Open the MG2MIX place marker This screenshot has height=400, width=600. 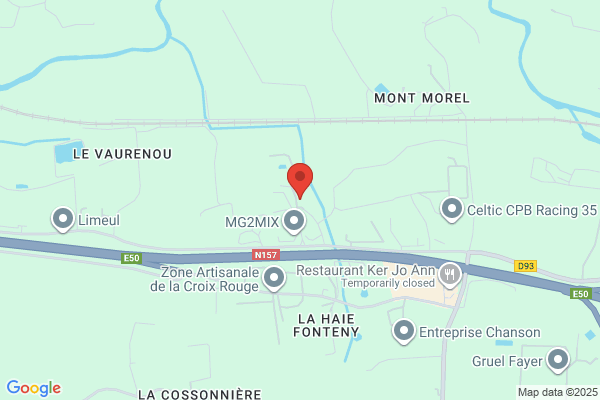294,222
